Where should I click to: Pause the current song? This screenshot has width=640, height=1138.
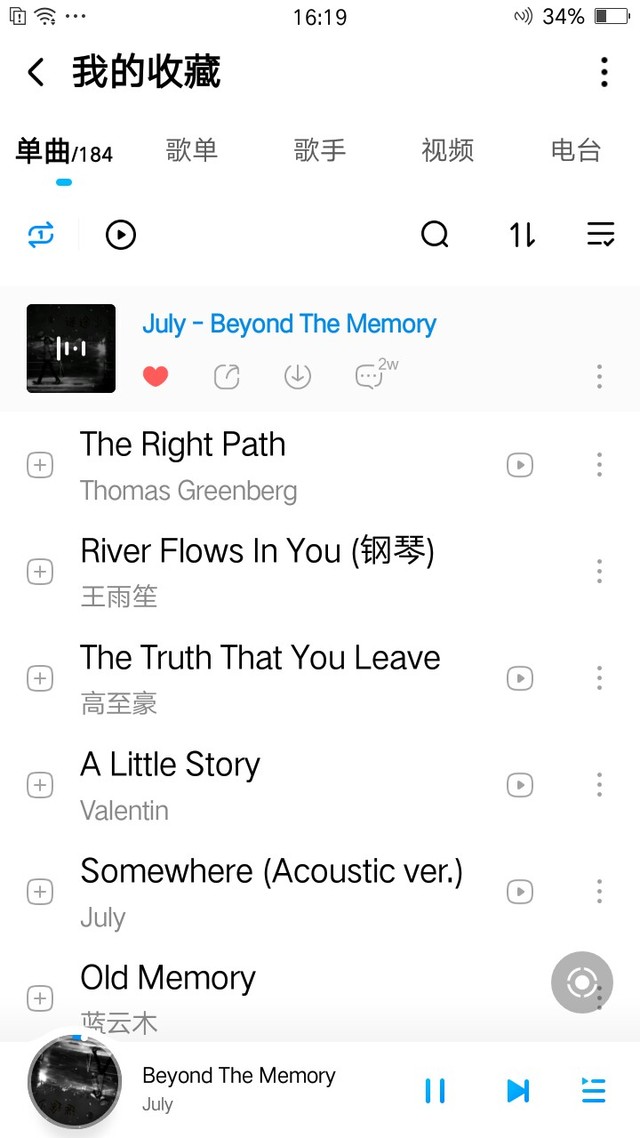[435, 1090]
